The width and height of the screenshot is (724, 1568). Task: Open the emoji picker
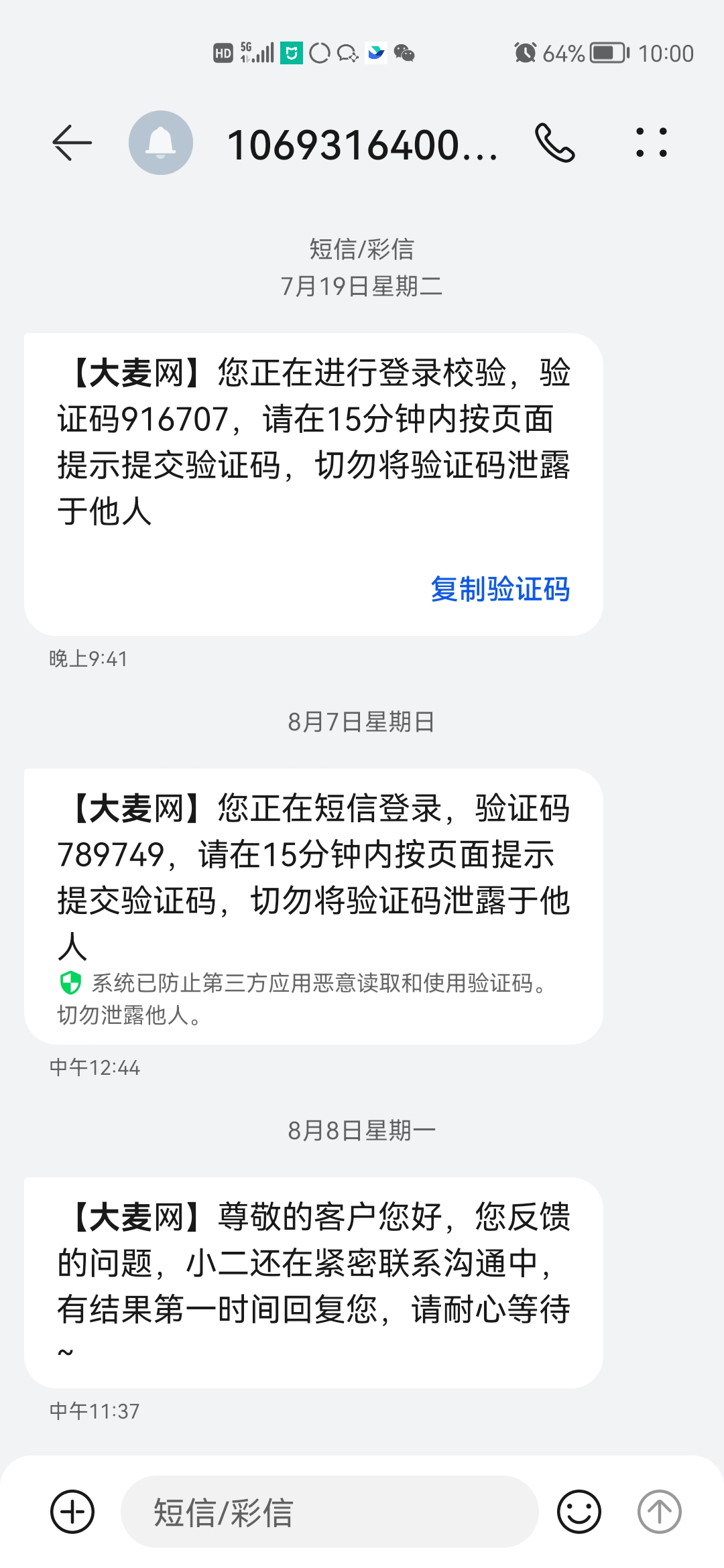[579, 1512]
